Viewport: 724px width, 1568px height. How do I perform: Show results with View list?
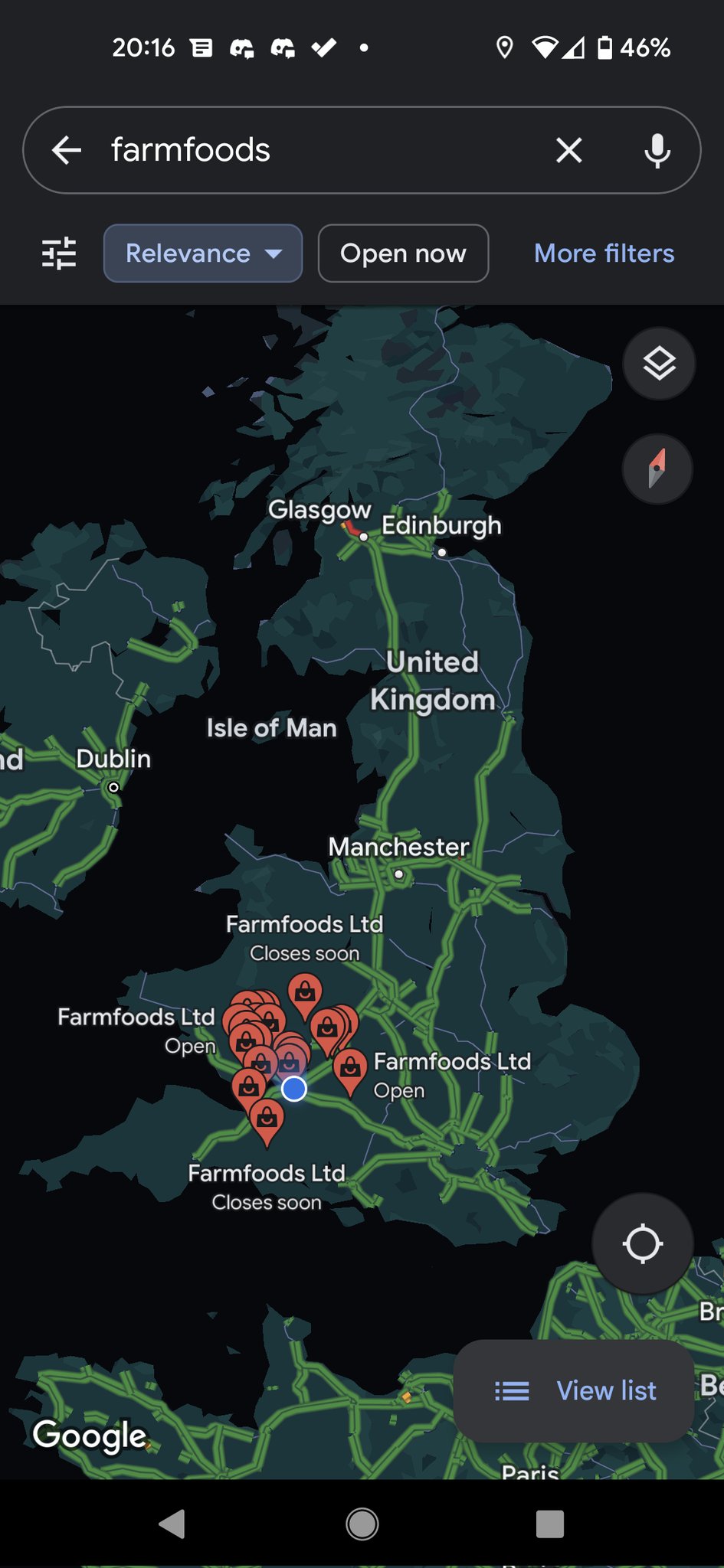pos(575,1390)
